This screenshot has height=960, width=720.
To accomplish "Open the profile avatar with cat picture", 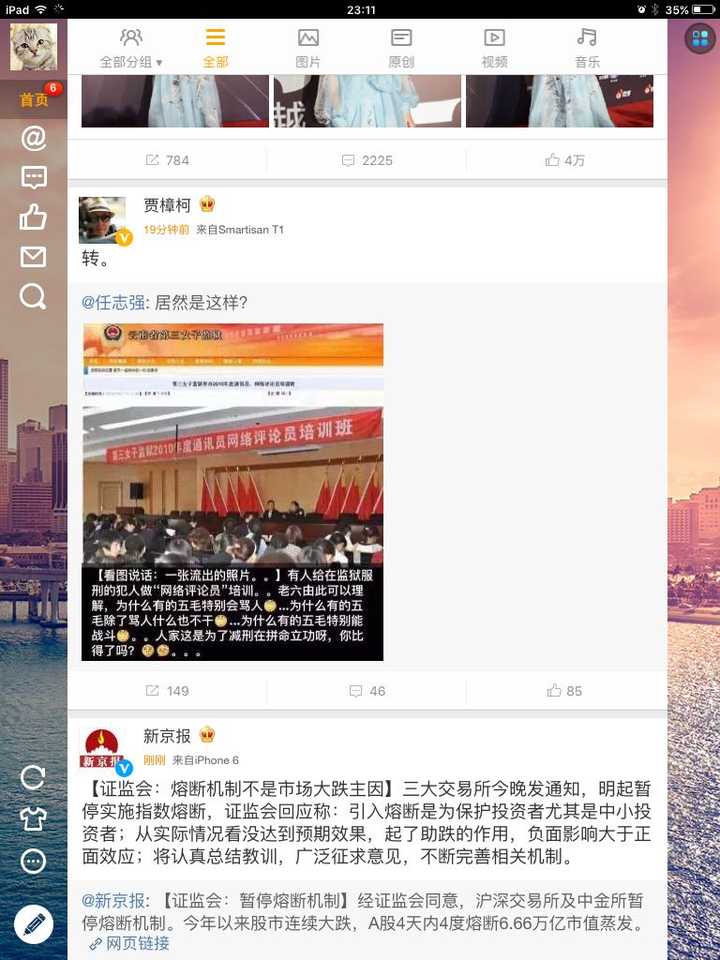I will pos(33,47).
